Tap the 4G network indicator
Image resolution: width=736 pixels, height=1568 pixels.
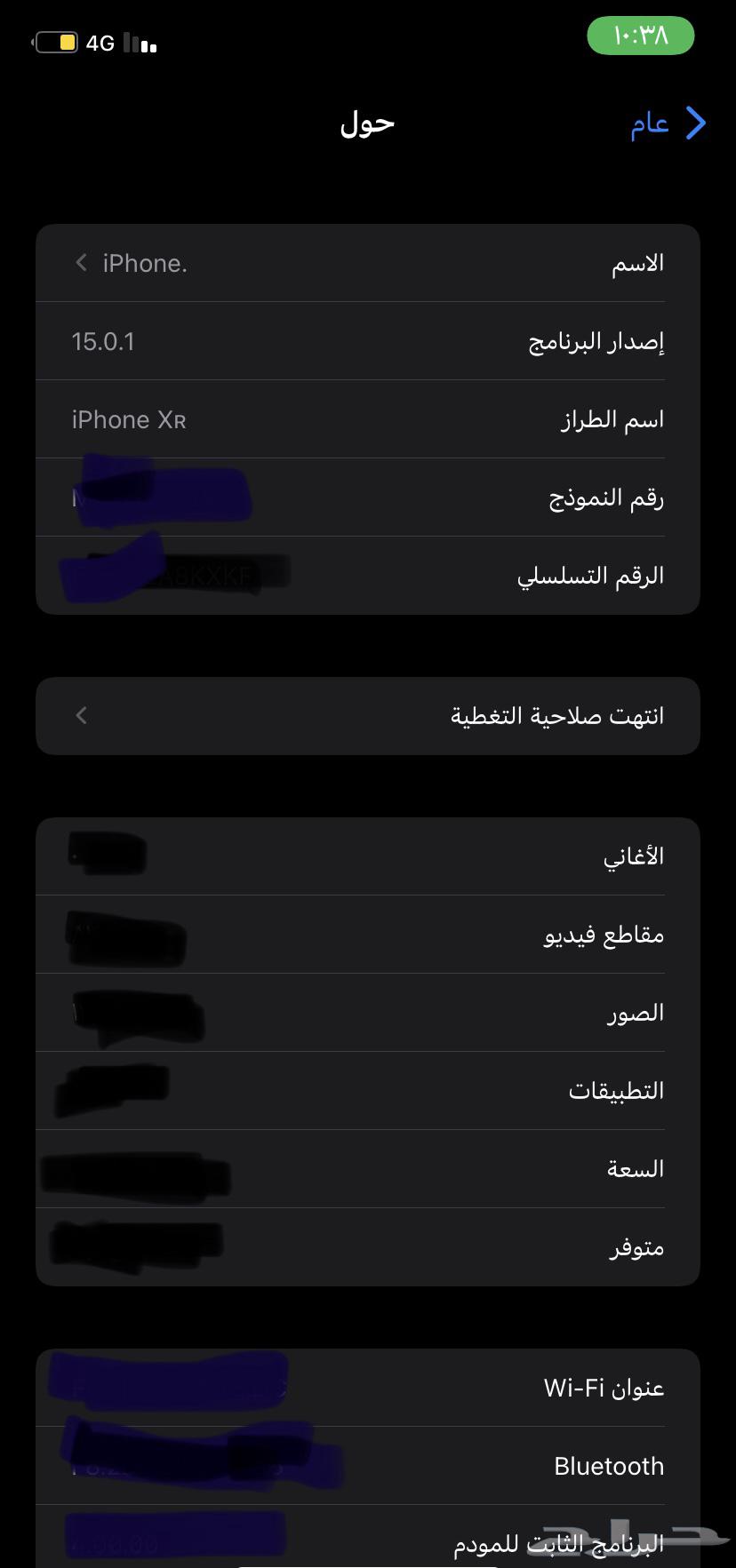[100, 42]
